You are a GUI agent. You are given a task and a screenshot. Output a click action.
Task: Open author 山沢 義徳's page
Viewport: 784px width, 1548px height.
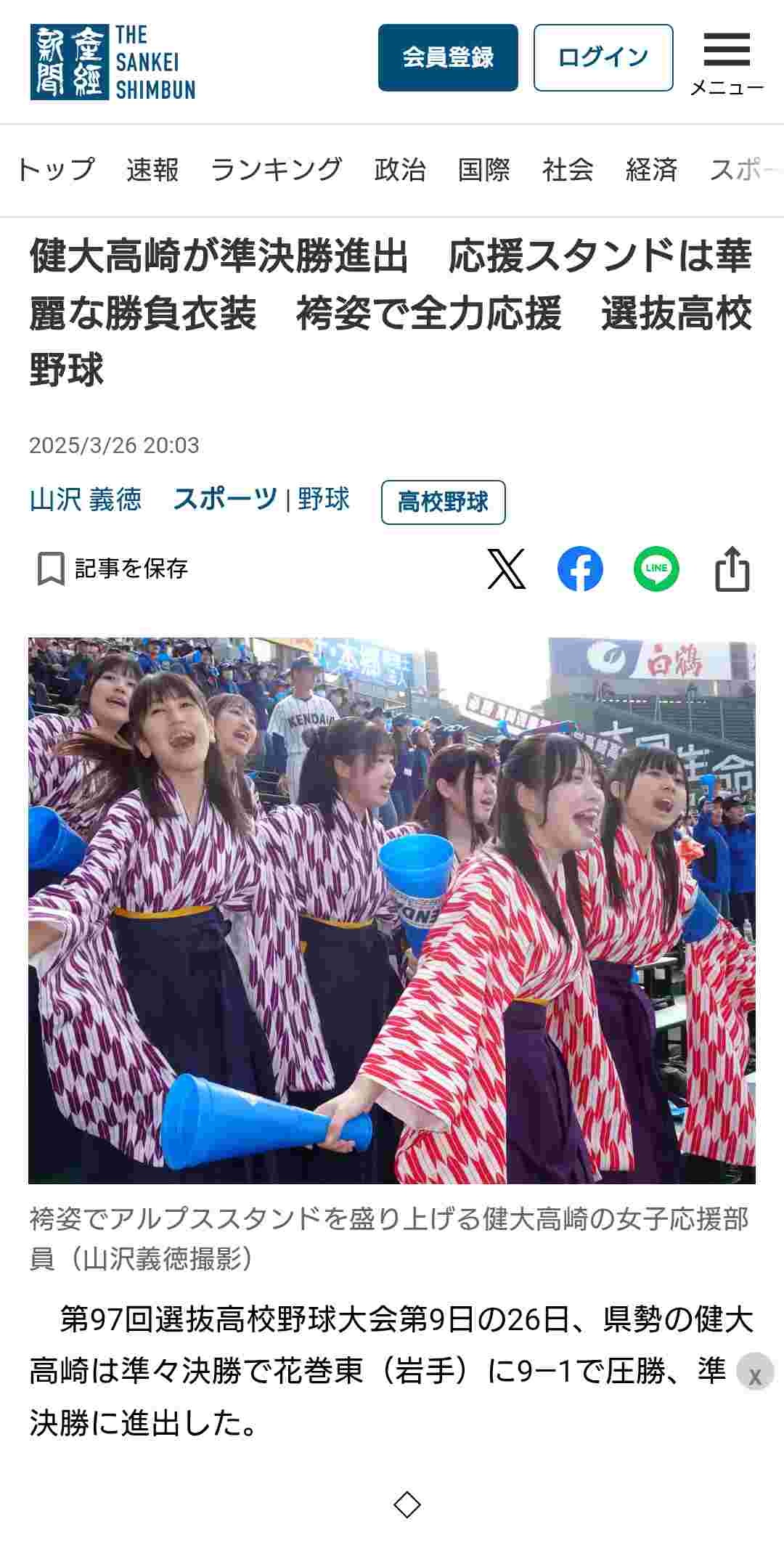coord(86,500)
